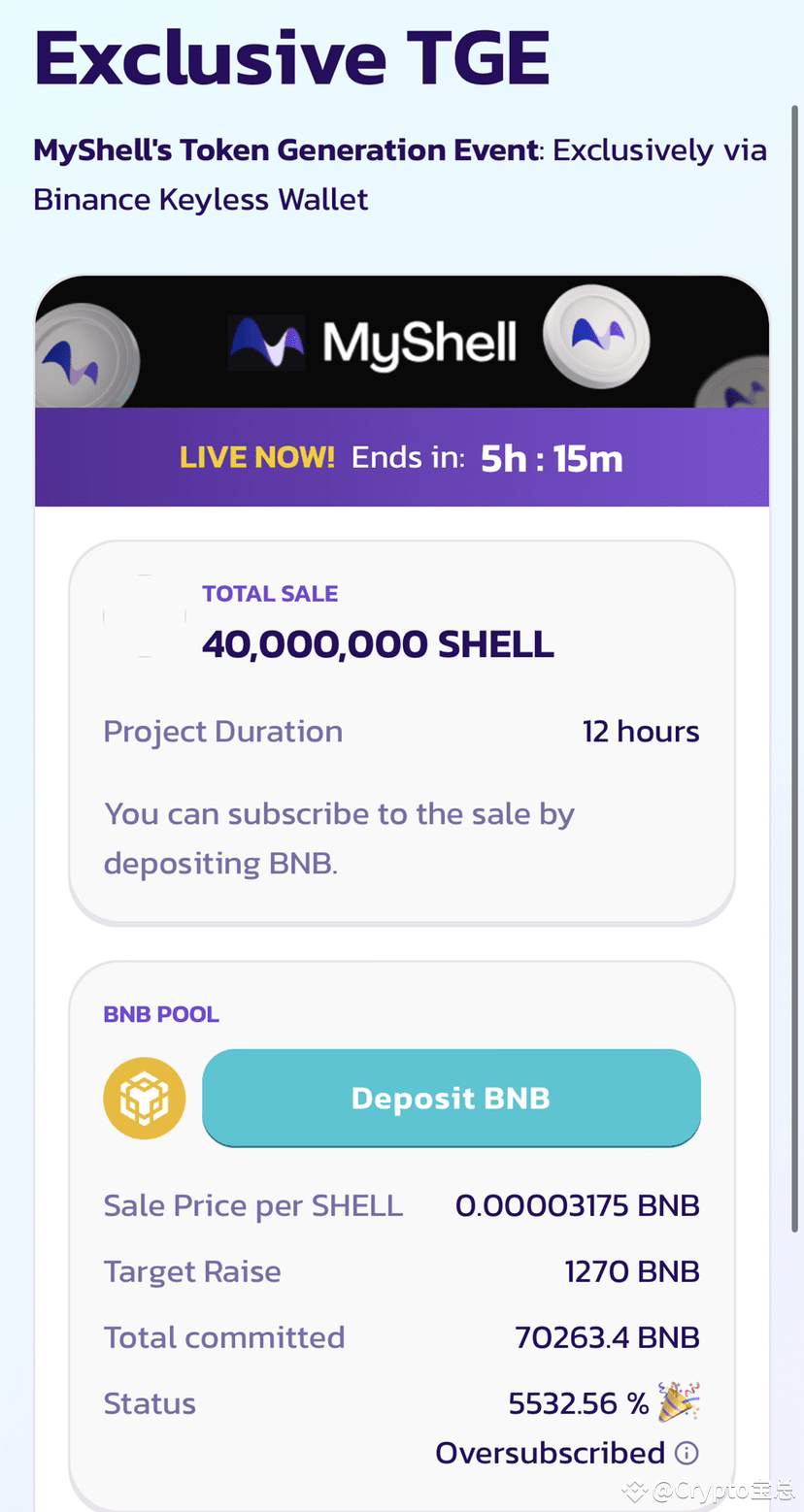804x1512 pixels.
Task: Click the Target Raise 1270 BNB value
Action: 632,1270
